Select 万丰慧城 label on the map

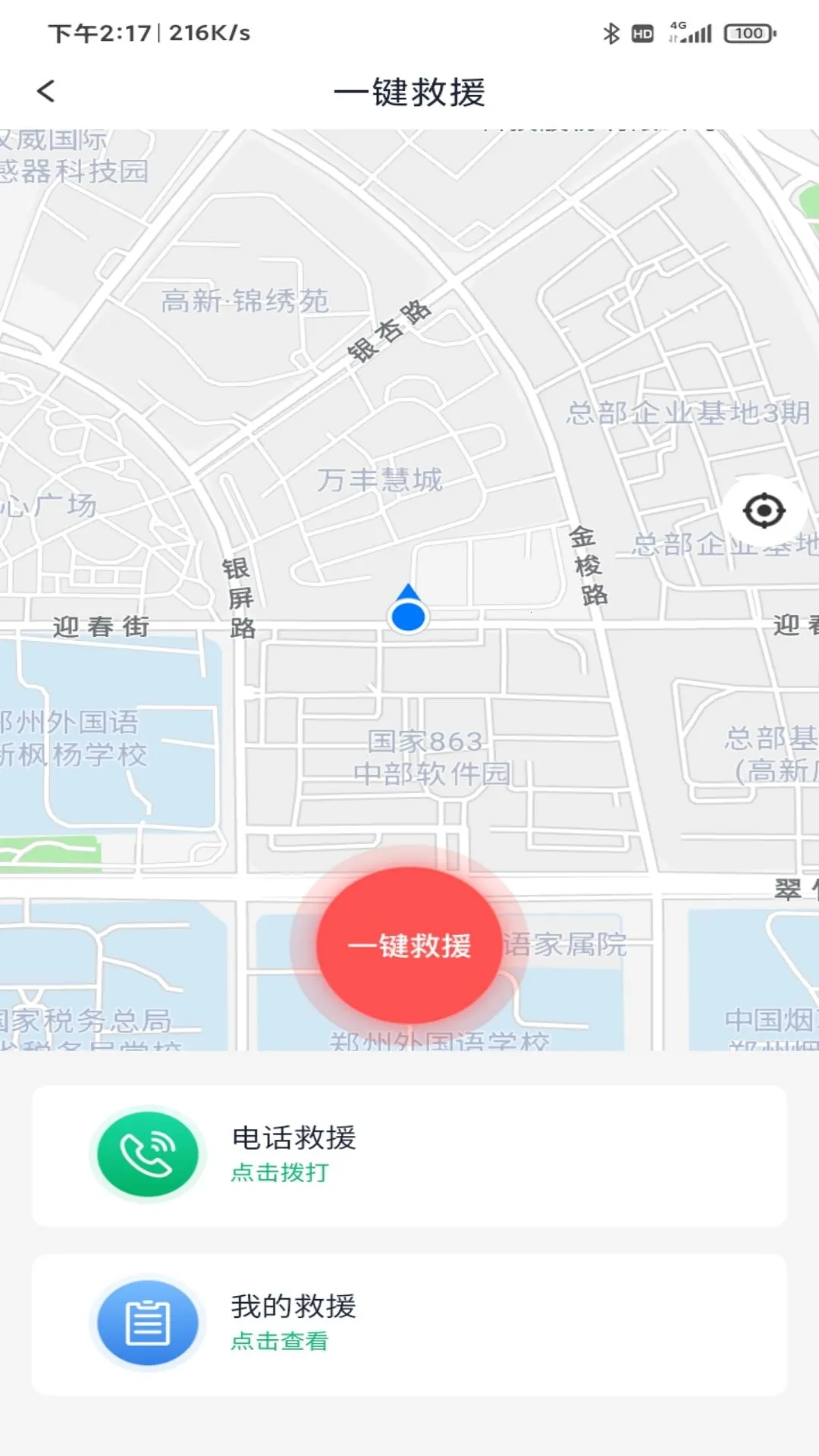[381, 480]
